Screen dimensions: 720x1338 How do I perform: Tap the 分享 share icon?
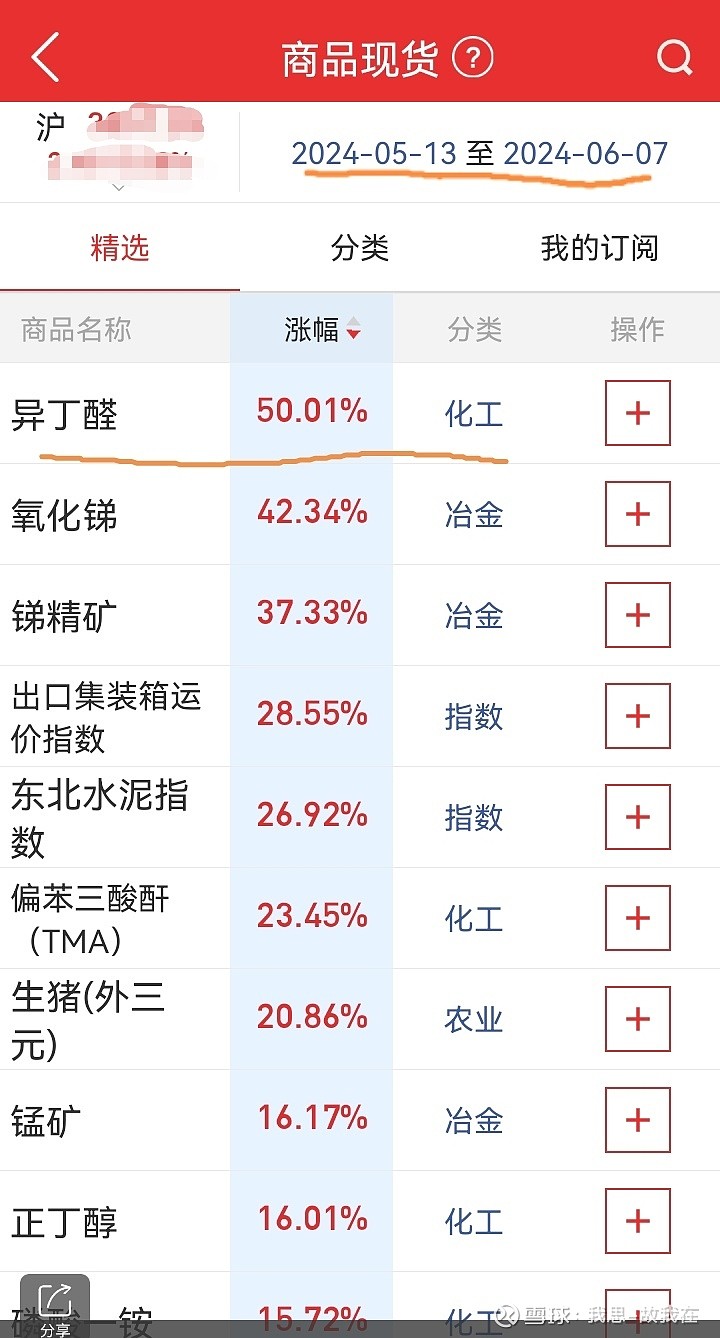[55, 1307]
